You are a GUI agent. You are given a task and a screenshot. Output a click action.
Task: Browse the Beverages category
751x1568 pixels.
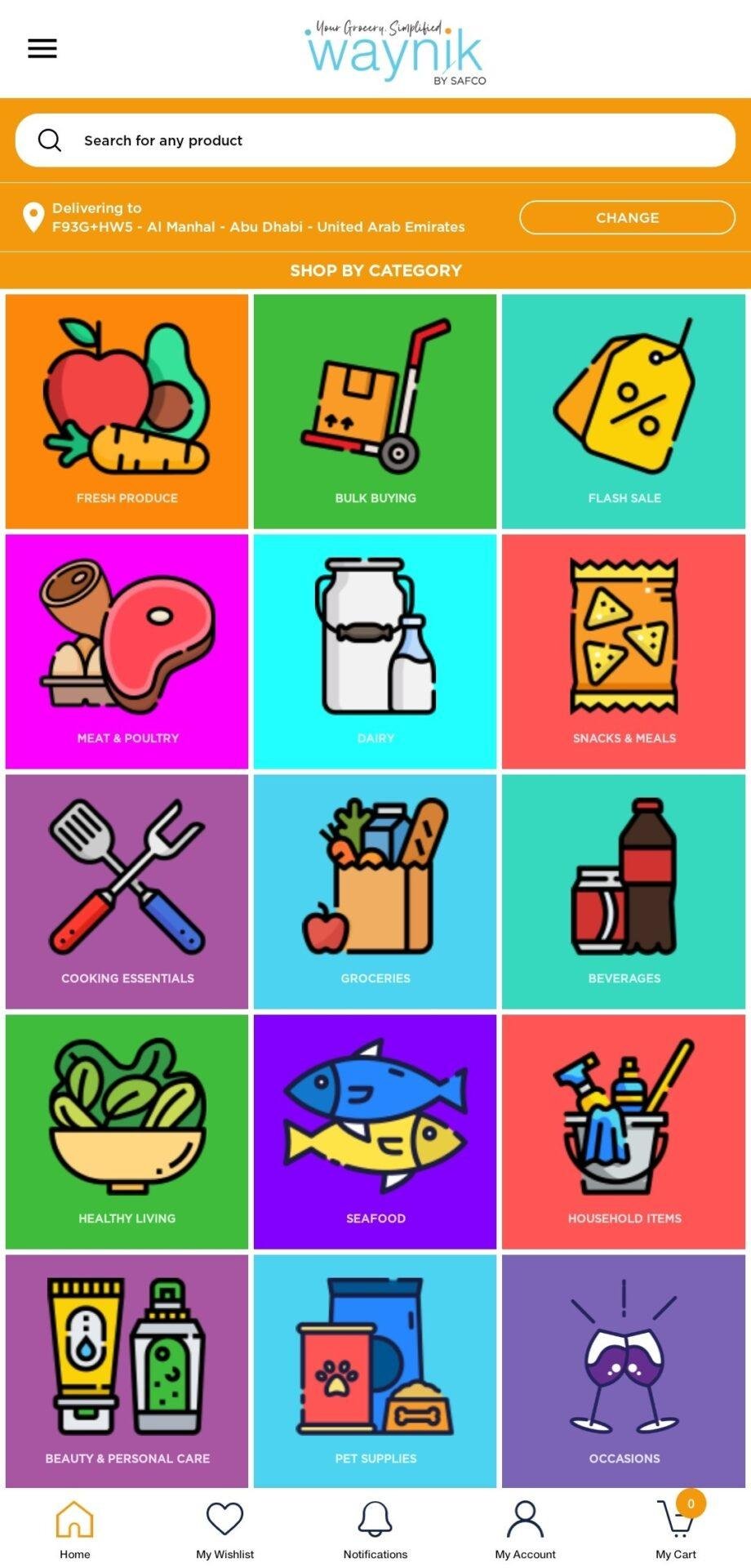click(624, 891)
